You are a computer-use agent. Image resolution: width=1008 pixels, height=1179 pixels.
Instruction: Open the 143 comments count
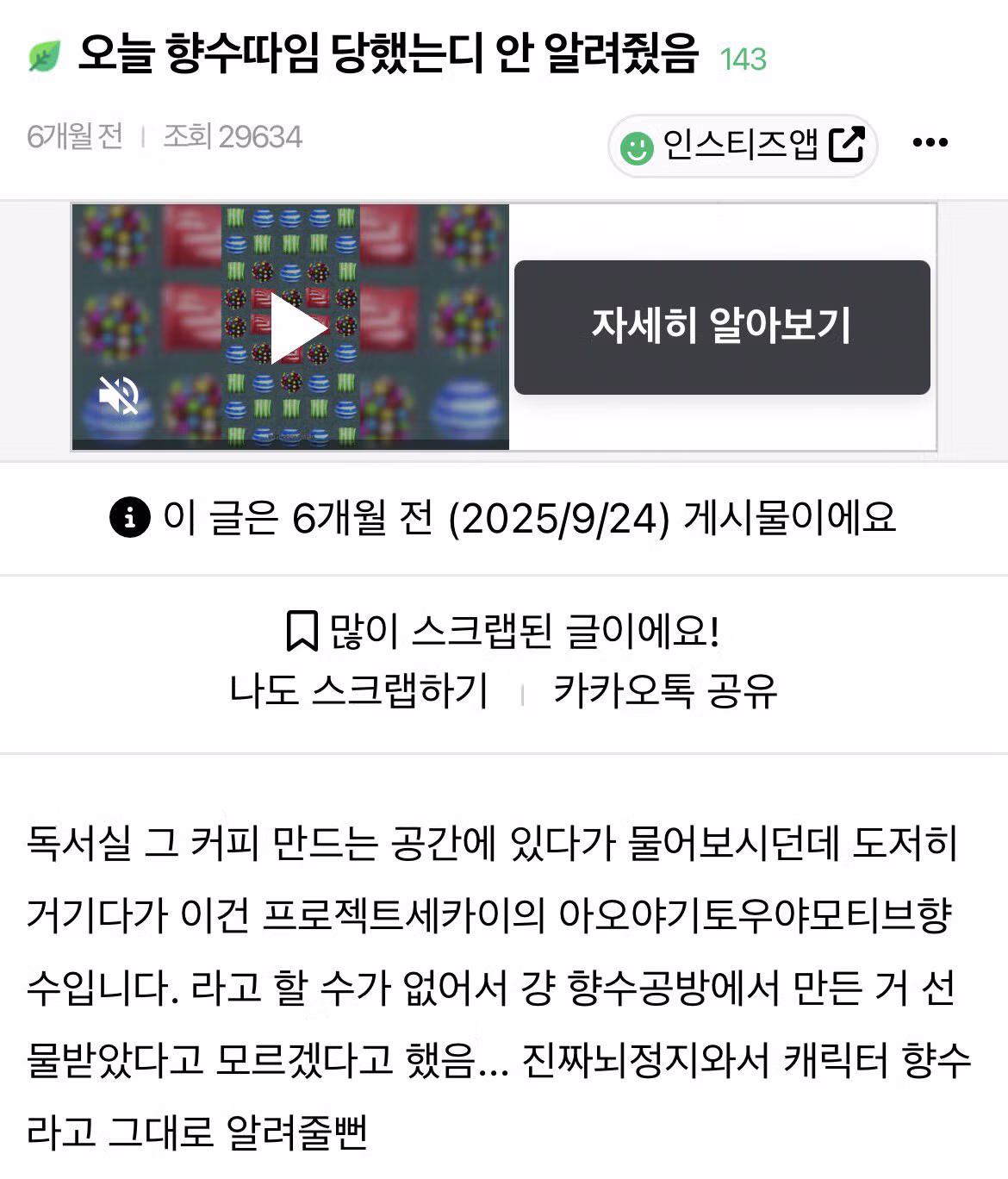point(743,59)
